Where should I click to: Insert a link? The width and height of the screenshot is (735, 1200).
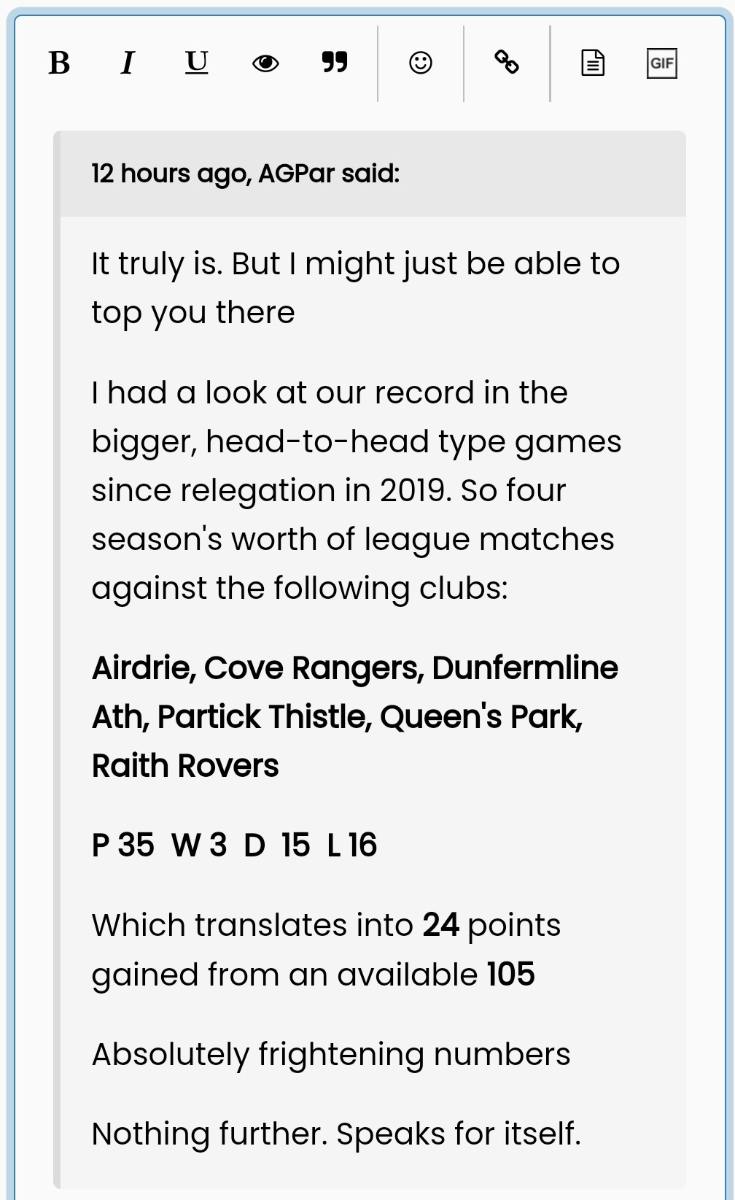click(x=507, y=63)
